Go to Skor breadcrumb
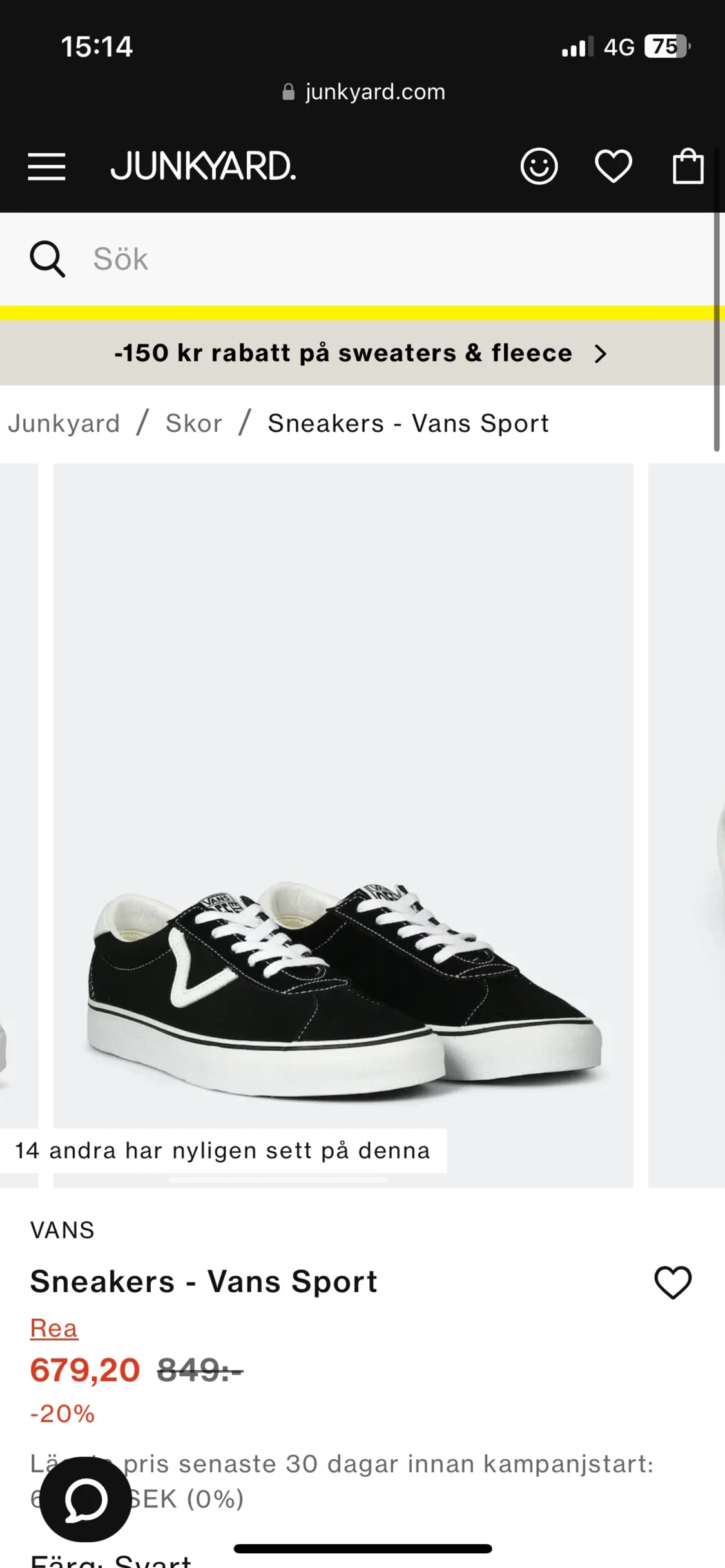Image resolution: width=725 pixels, height=1568 pixels. (x=194, y=423)
